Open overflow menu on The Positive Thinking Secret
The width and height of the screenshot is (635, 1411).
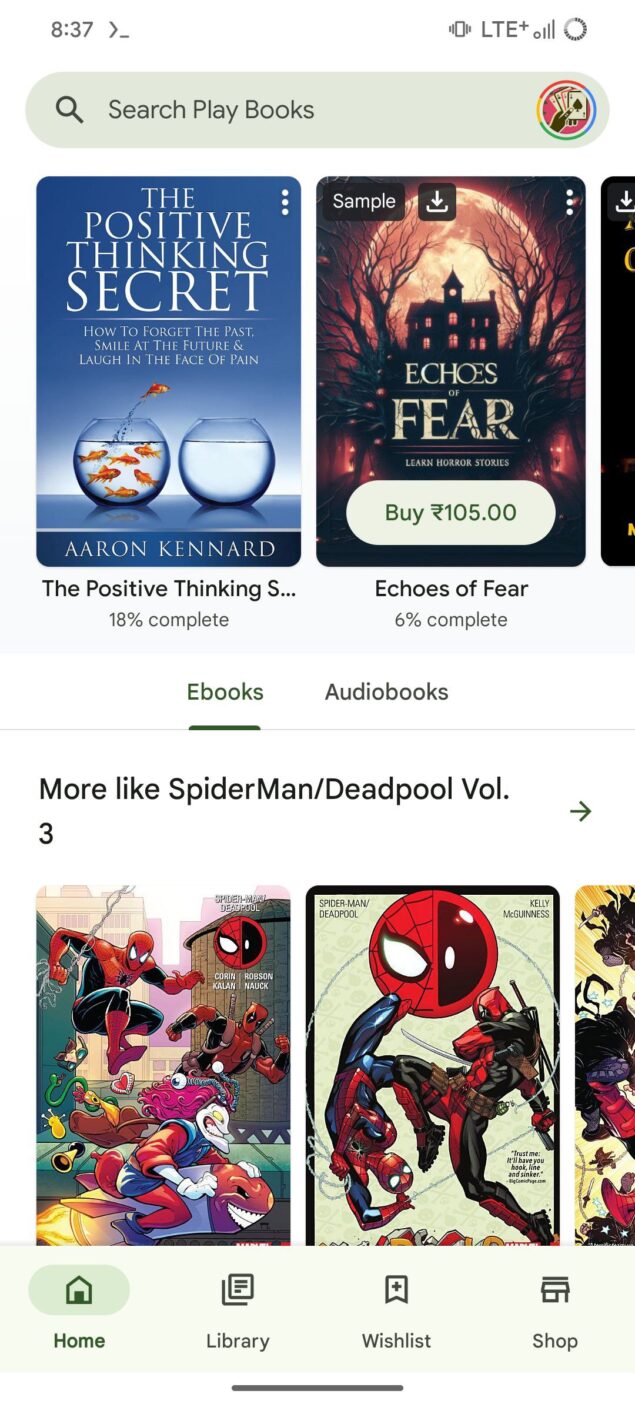pyautogui.click(x=285, y=203)
